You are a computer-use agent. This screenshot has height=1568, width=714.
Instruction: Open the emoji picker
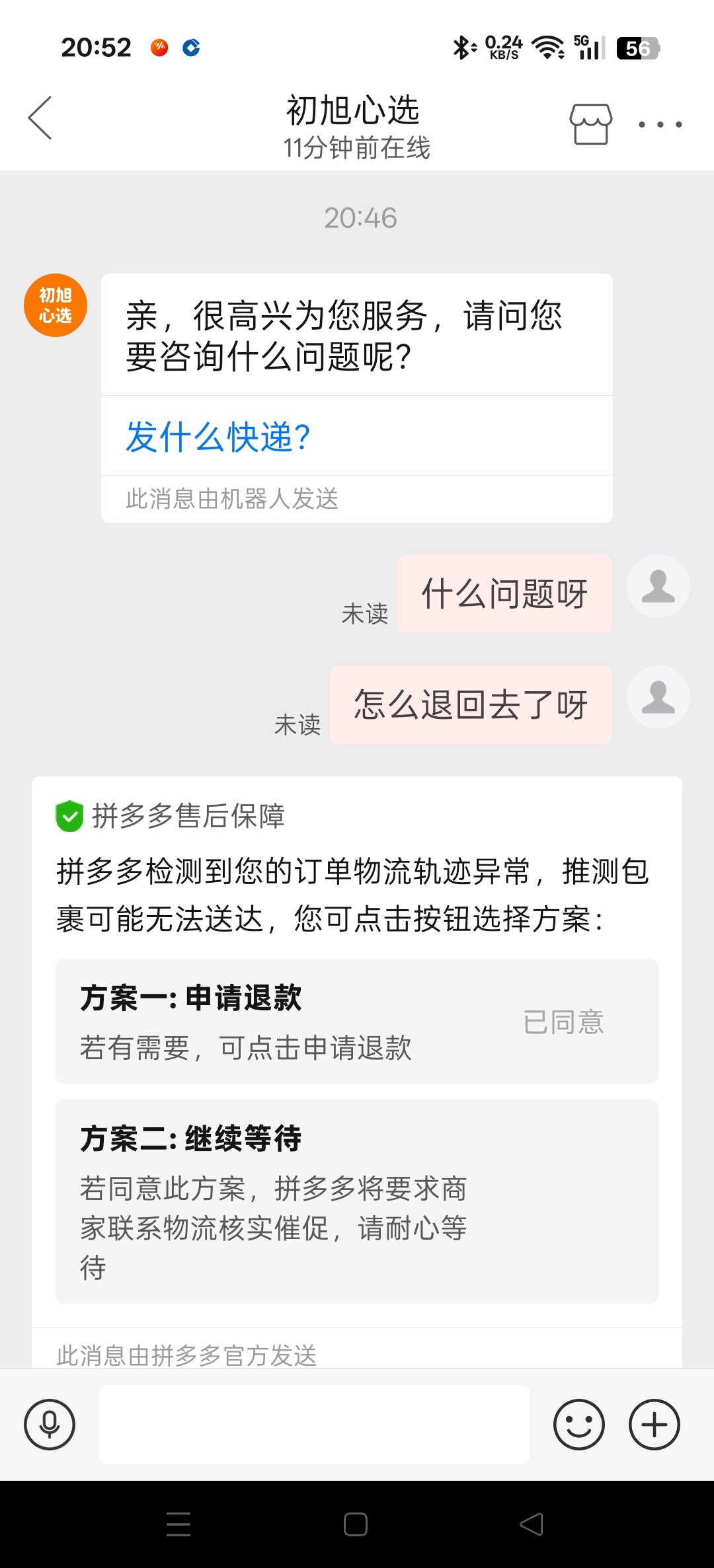578,1424
